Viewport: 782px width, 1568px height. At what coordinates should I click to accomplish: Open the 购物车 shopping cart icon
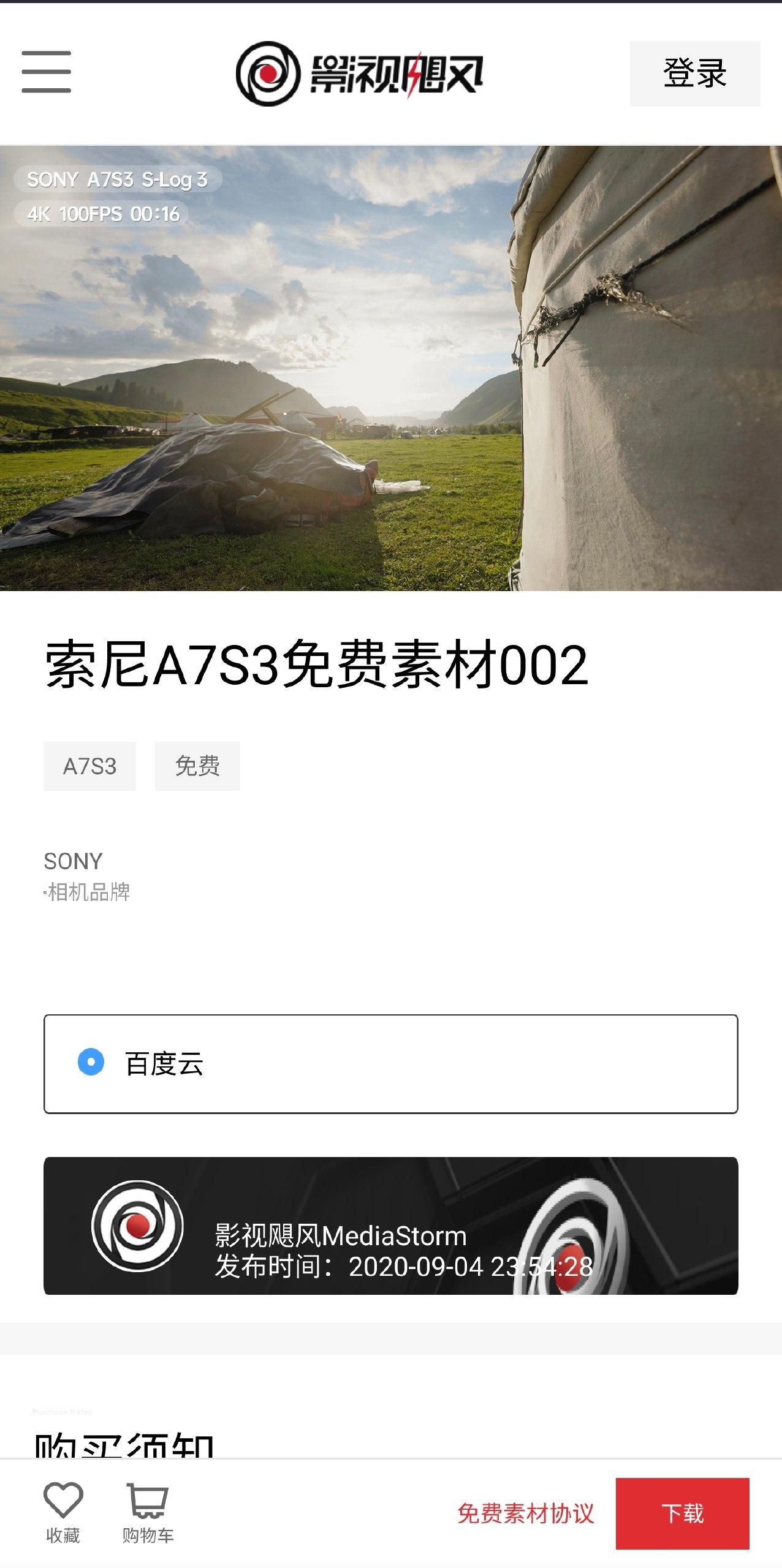[147, 1510]
